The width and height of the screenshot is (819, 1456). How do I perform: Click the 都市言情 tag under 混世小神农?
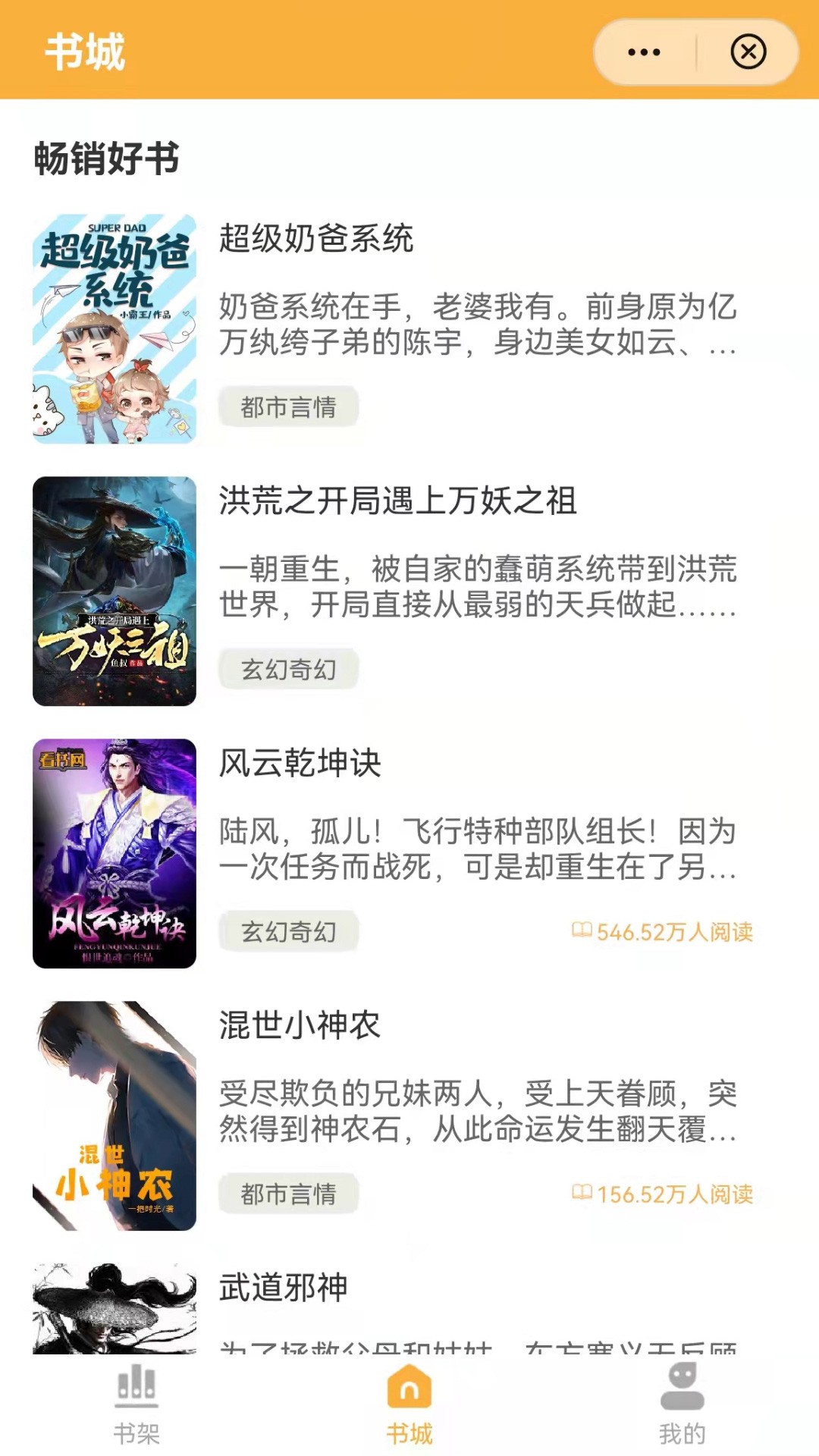(x=288, y=1192)
